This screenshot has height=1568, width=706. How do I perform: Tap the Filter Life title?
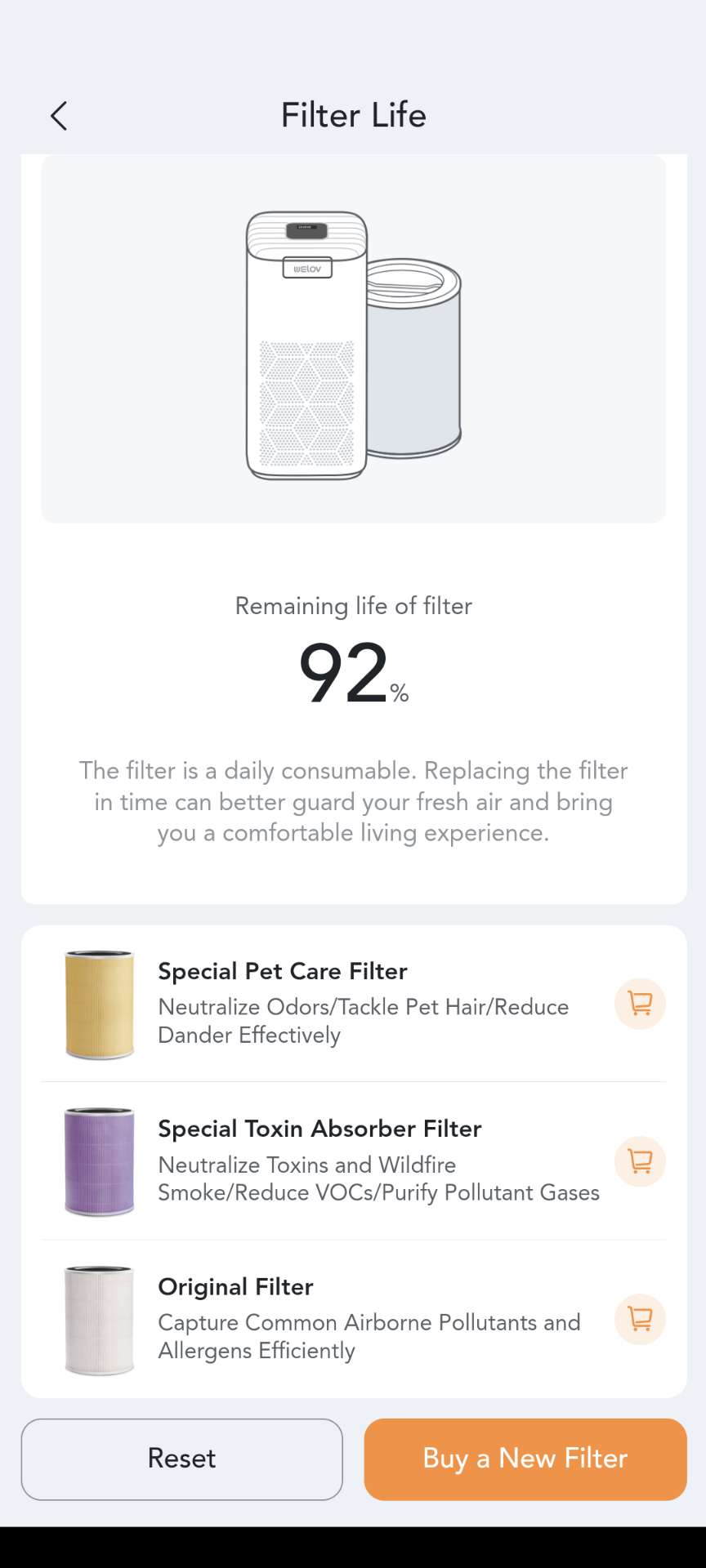(353, 115)
